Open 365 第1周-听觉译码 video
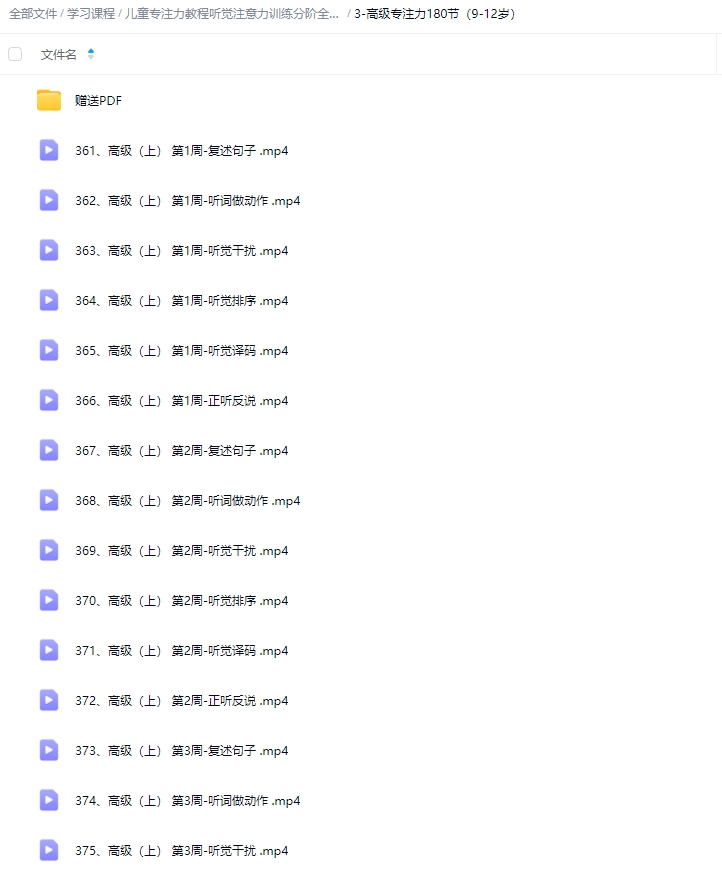The image size is (722, 874). click(x=181, y=350)
